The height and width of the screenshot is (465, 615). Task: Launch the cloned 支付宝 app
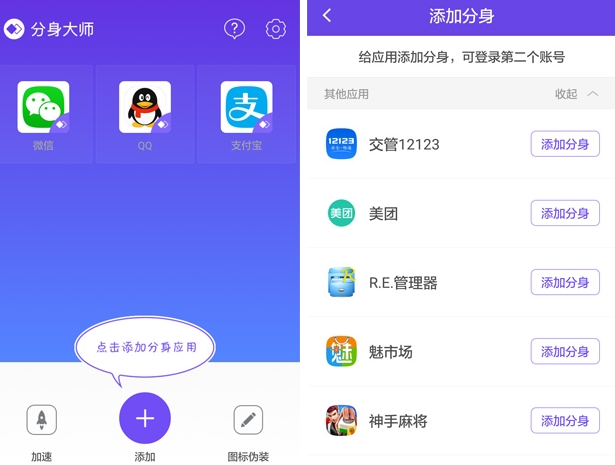[x=246, y=108]
